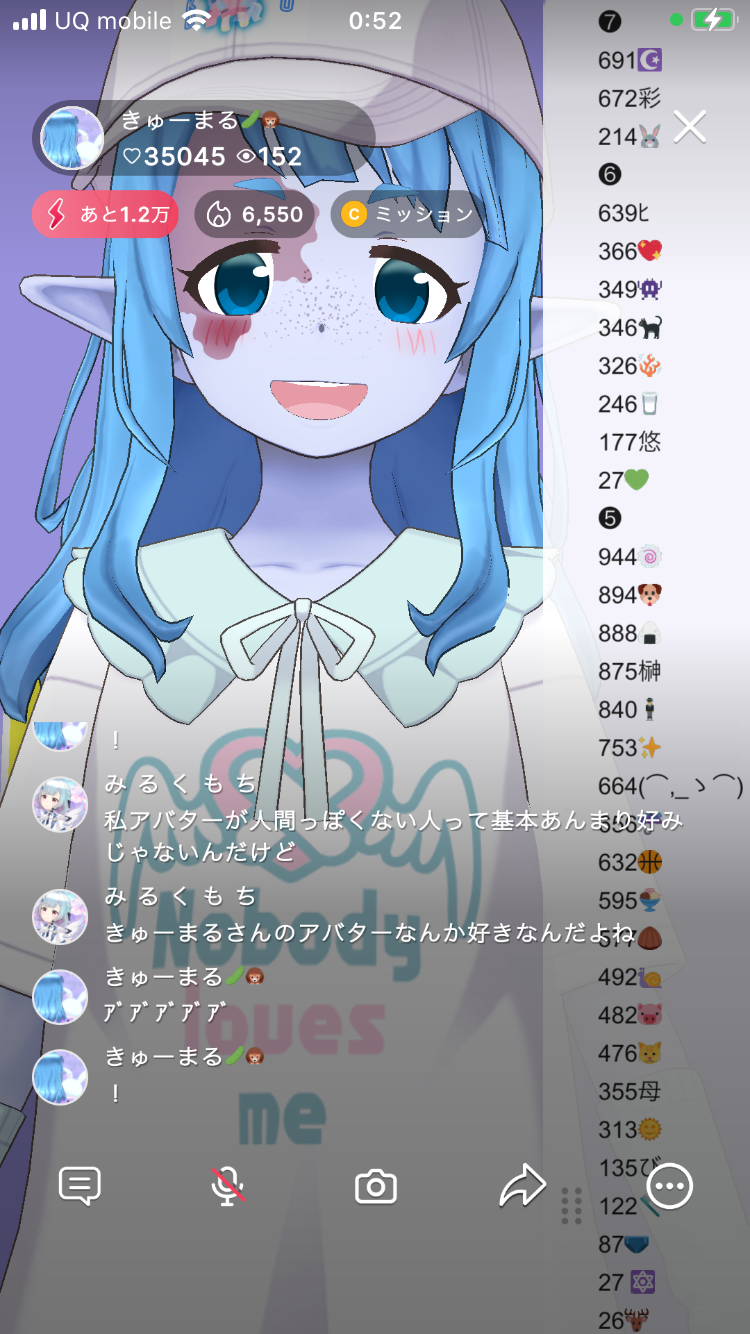
Task: Share this live stream
Action: click(522, 1186)
